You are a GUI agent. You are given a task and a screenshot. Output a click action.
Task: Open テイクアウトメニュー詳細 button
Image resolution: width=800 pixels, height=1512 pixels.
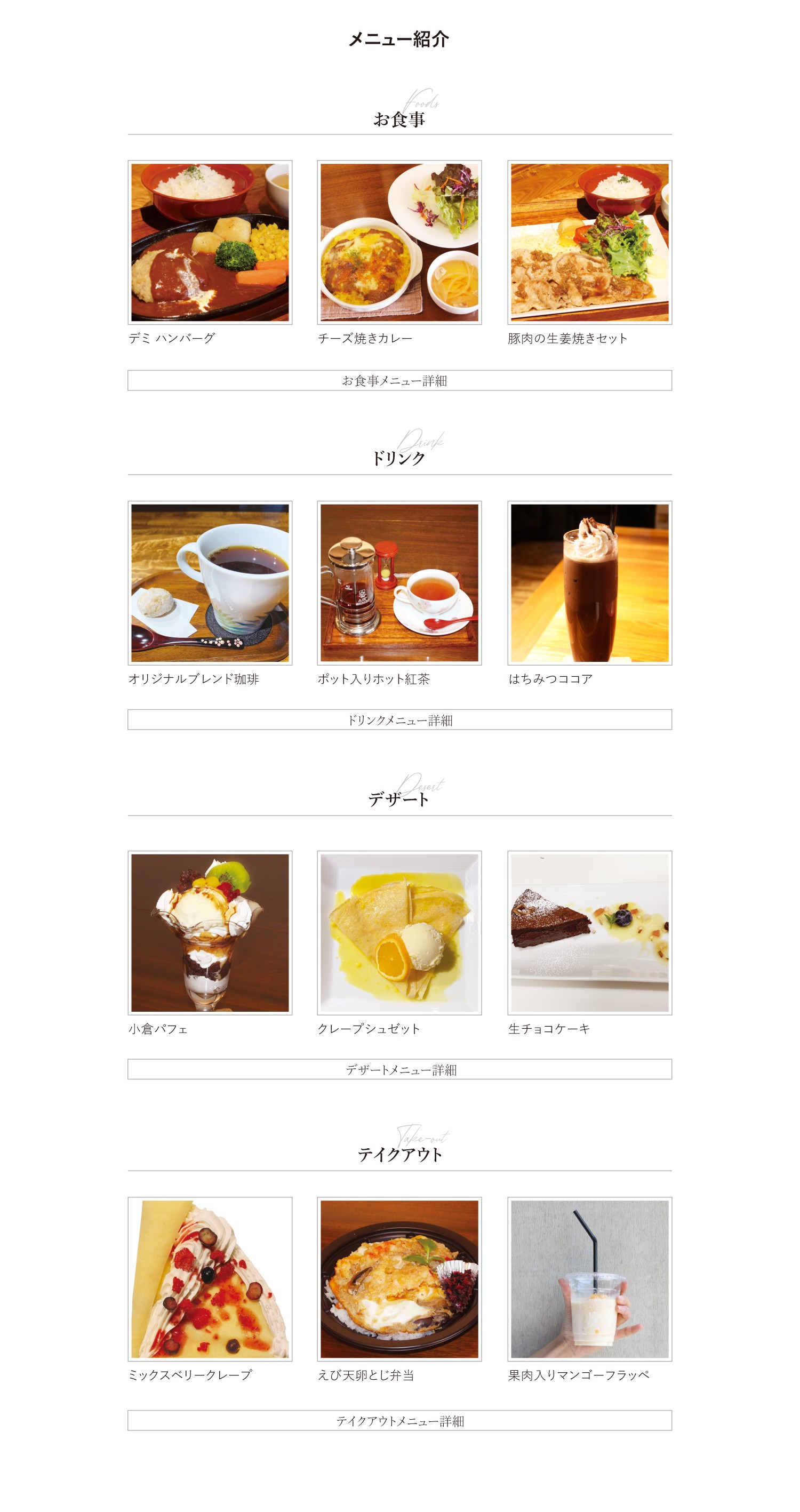coord(399,1420)
